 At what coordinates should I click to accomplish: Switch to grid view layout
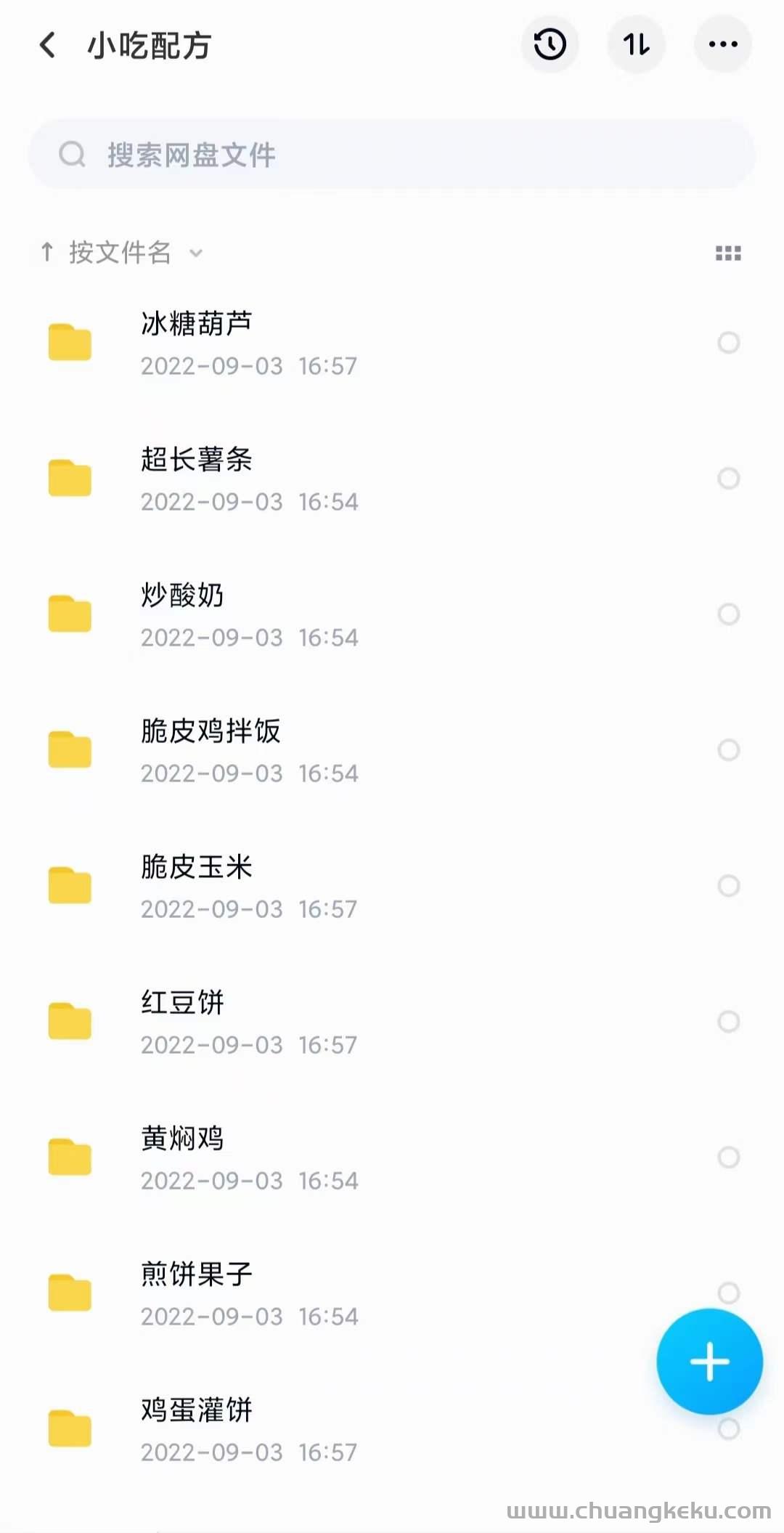(x=728, y=253)
